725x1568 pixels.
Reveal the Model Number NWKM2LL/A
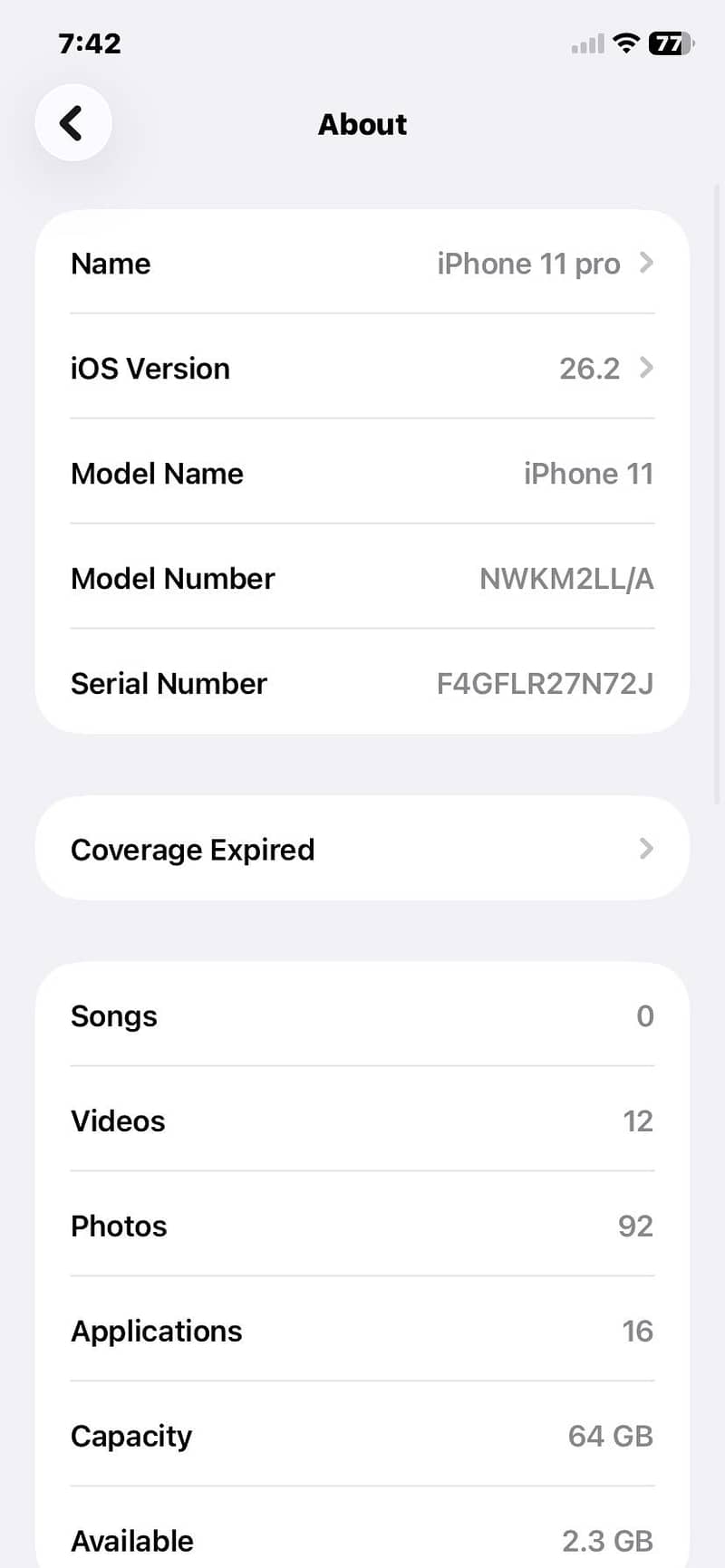tap(362, 579)
